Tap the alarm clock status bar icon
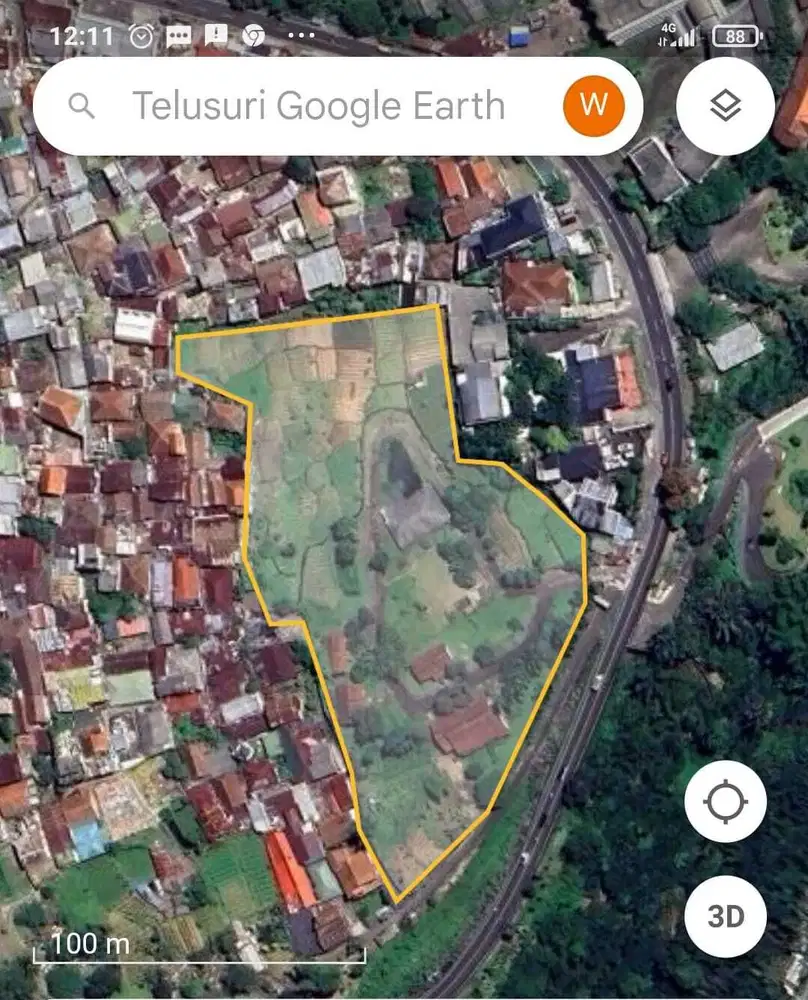 142,33
